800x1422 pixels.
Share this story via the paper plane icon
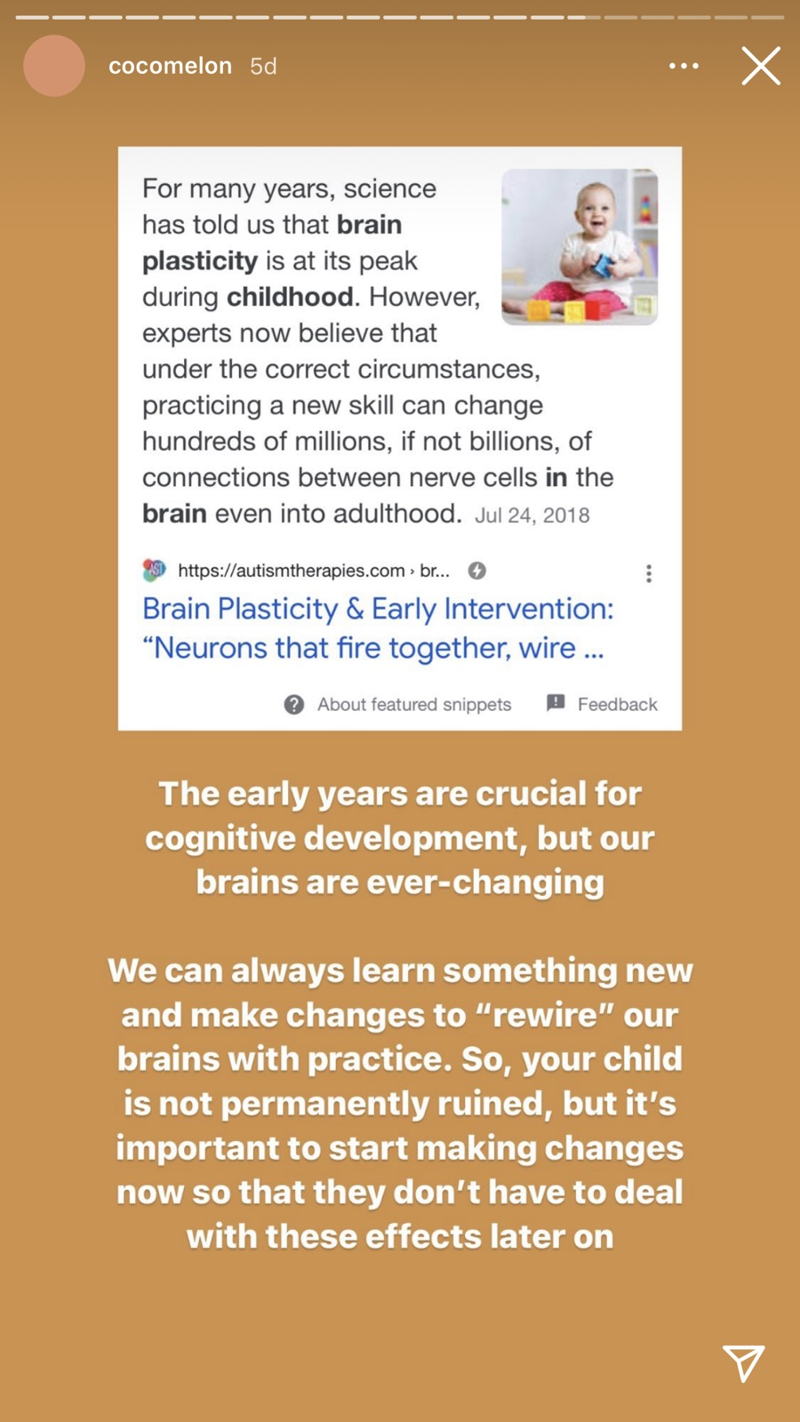(x=743, y=1361)
